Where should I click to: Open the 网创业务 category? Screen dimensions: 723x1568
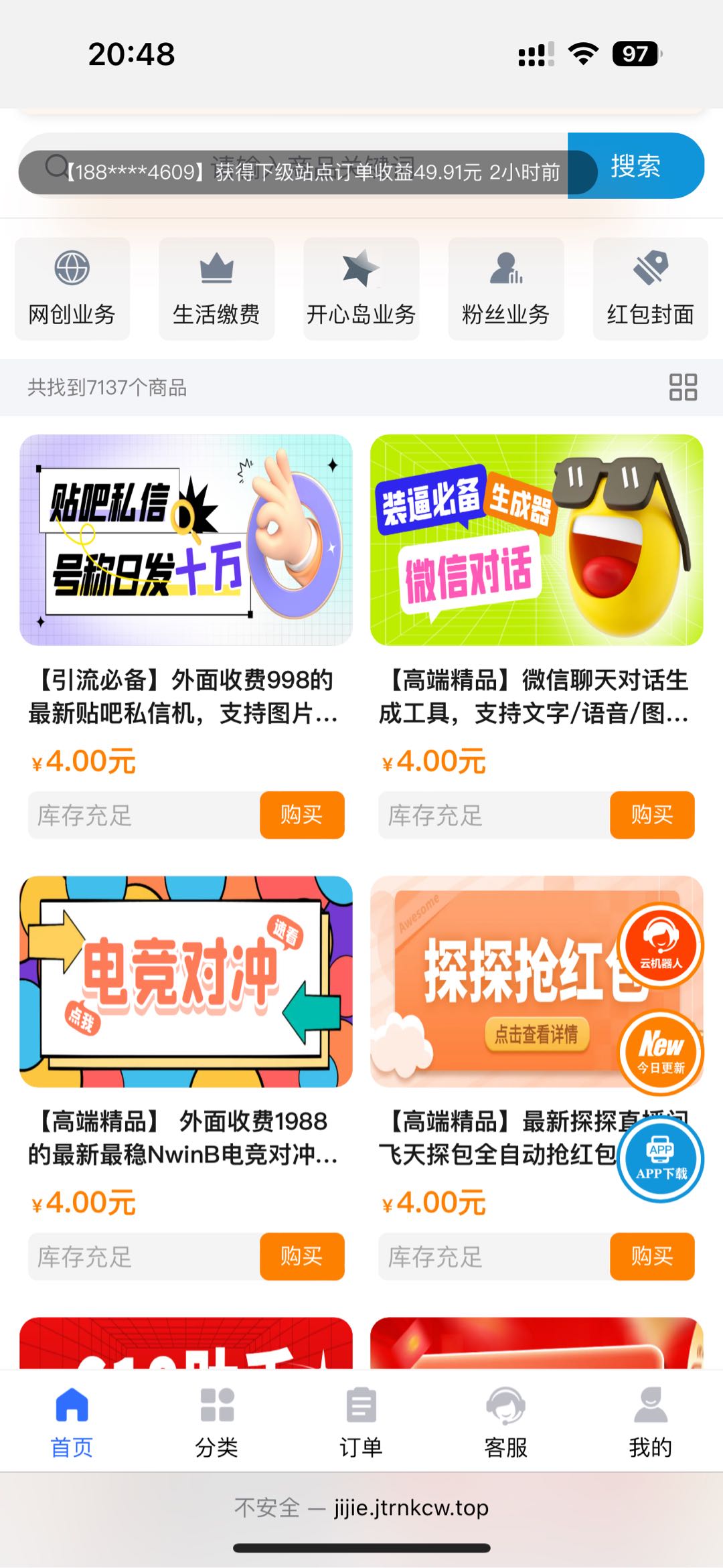(72, 289)
